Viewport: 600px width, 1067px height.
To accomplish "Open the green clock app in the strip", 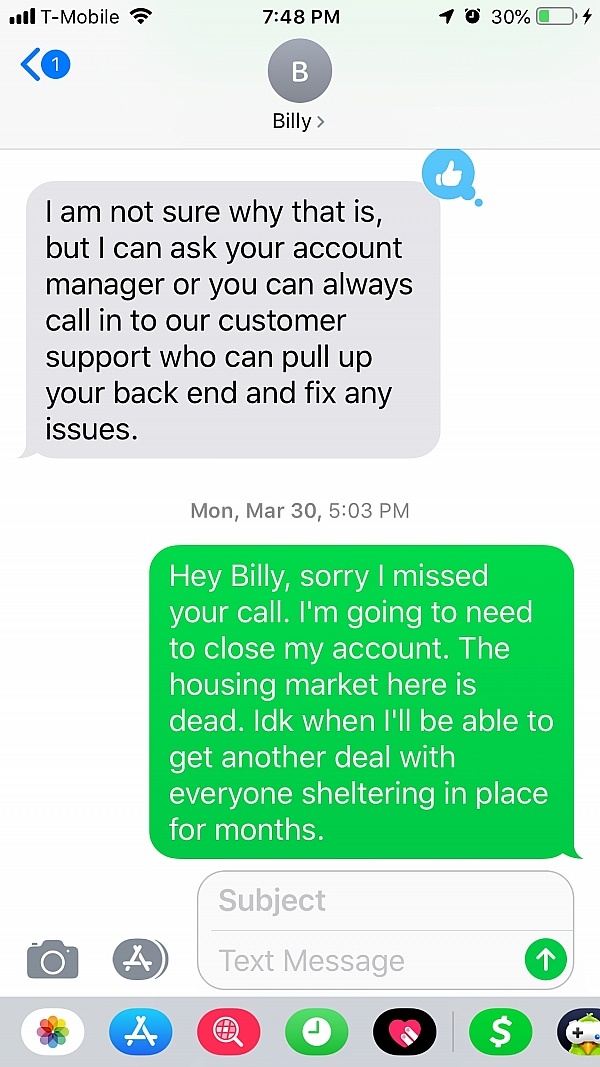I will click(316, 1032).
